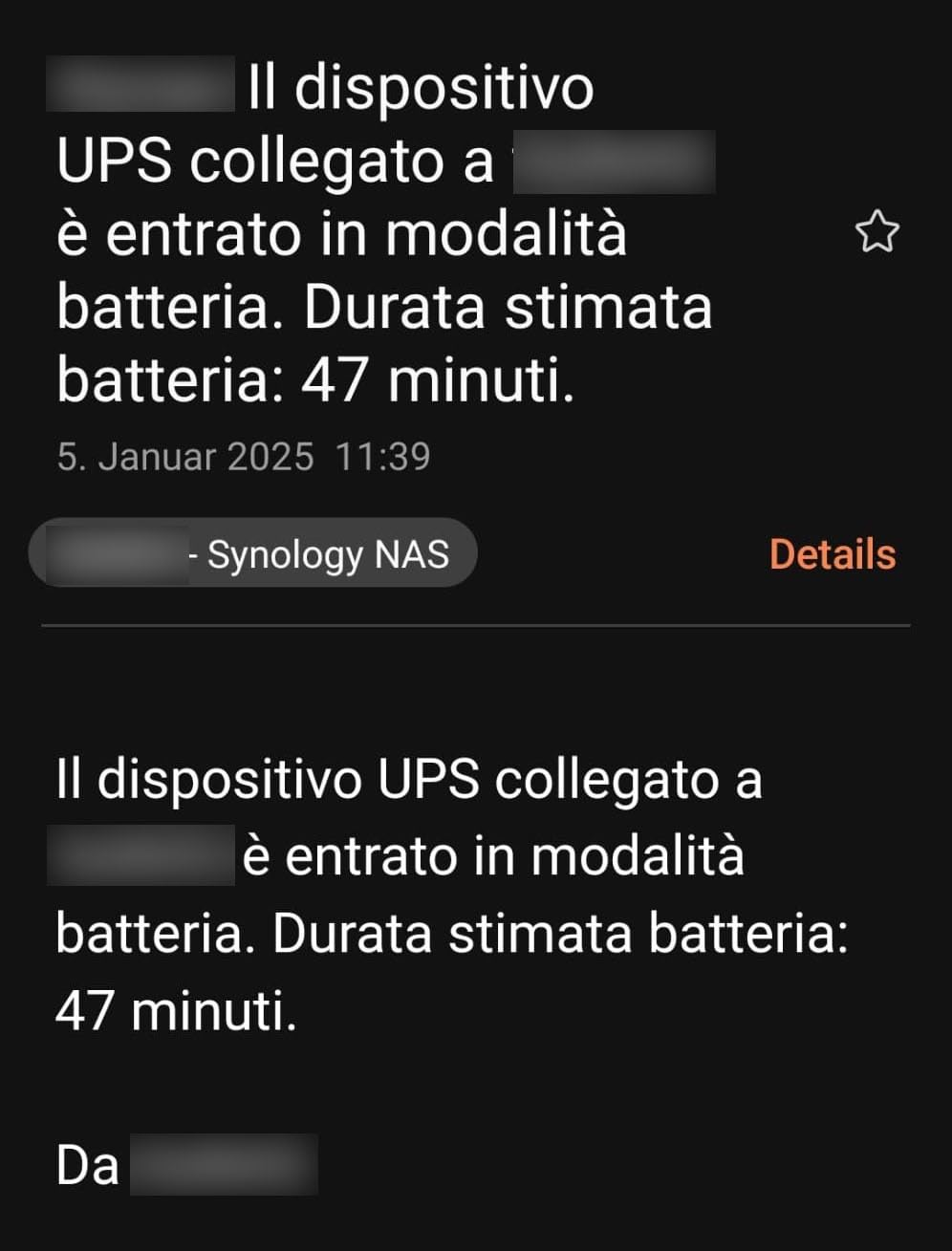The width and height of the screenshot is (952, 1251).
Task: Open the message Details link
Action: pos(833,554)
